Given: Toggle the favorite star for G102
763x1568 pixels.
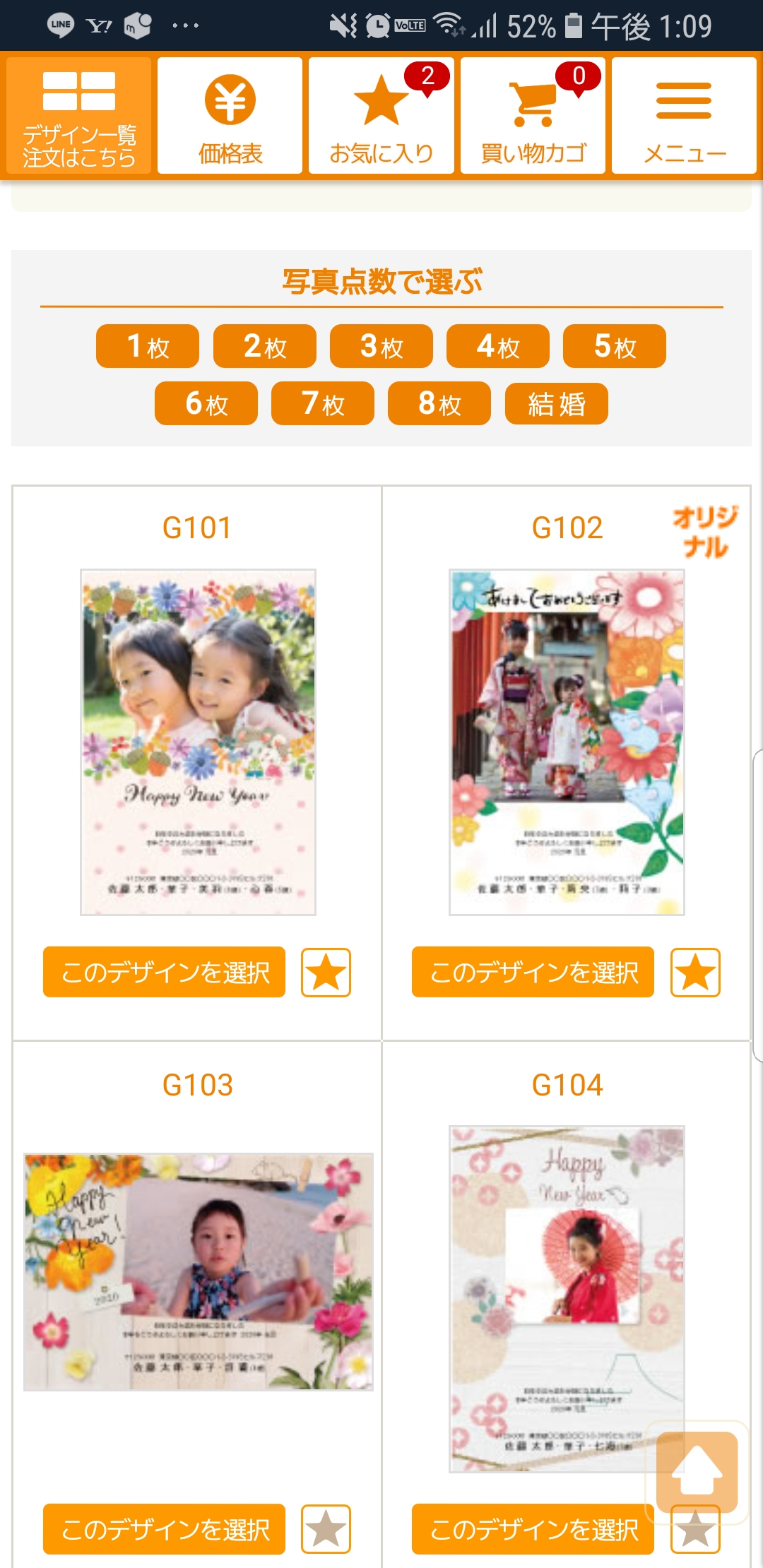Looking at the screenshot, I should (x=695, y=973).
